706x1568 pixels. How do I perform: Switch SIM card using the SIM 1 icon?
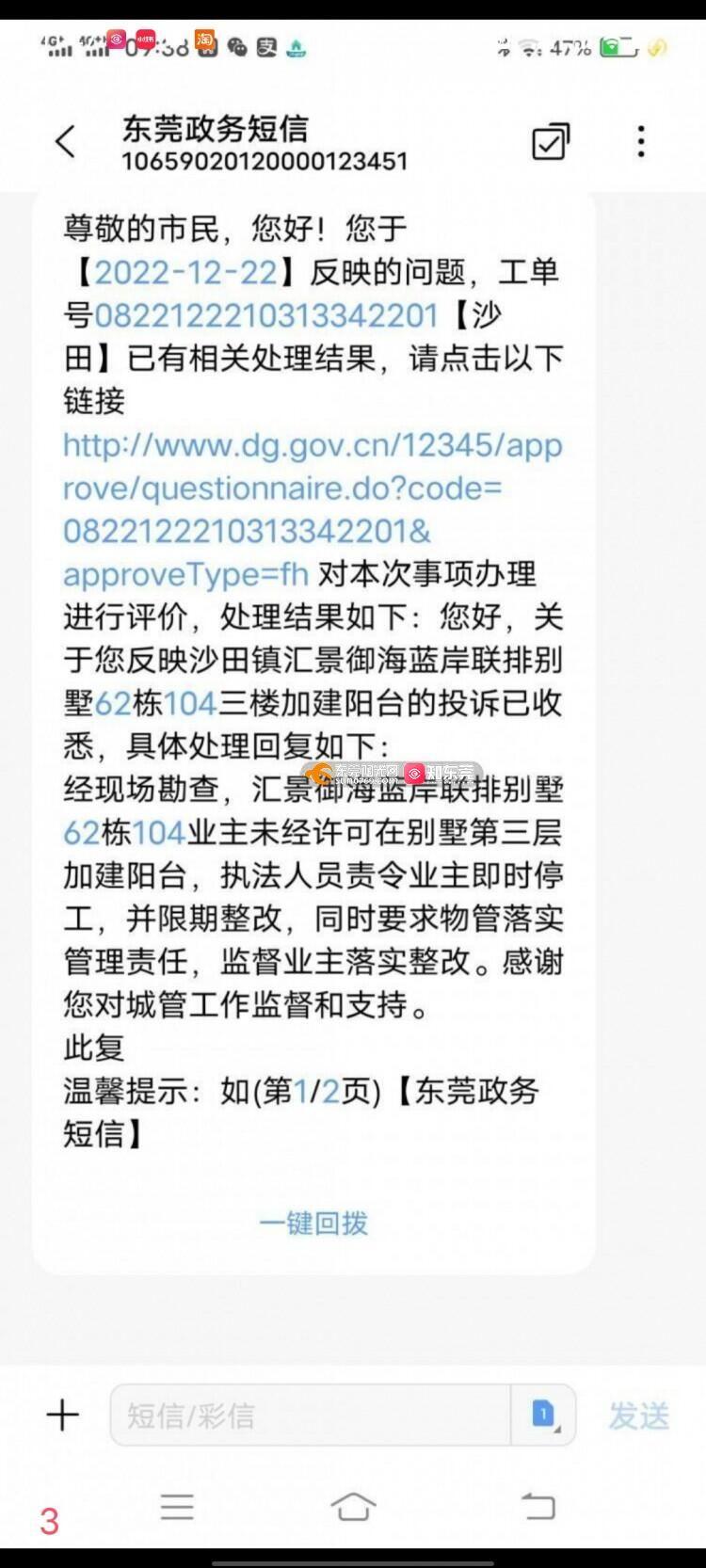tap(543, 1414)
